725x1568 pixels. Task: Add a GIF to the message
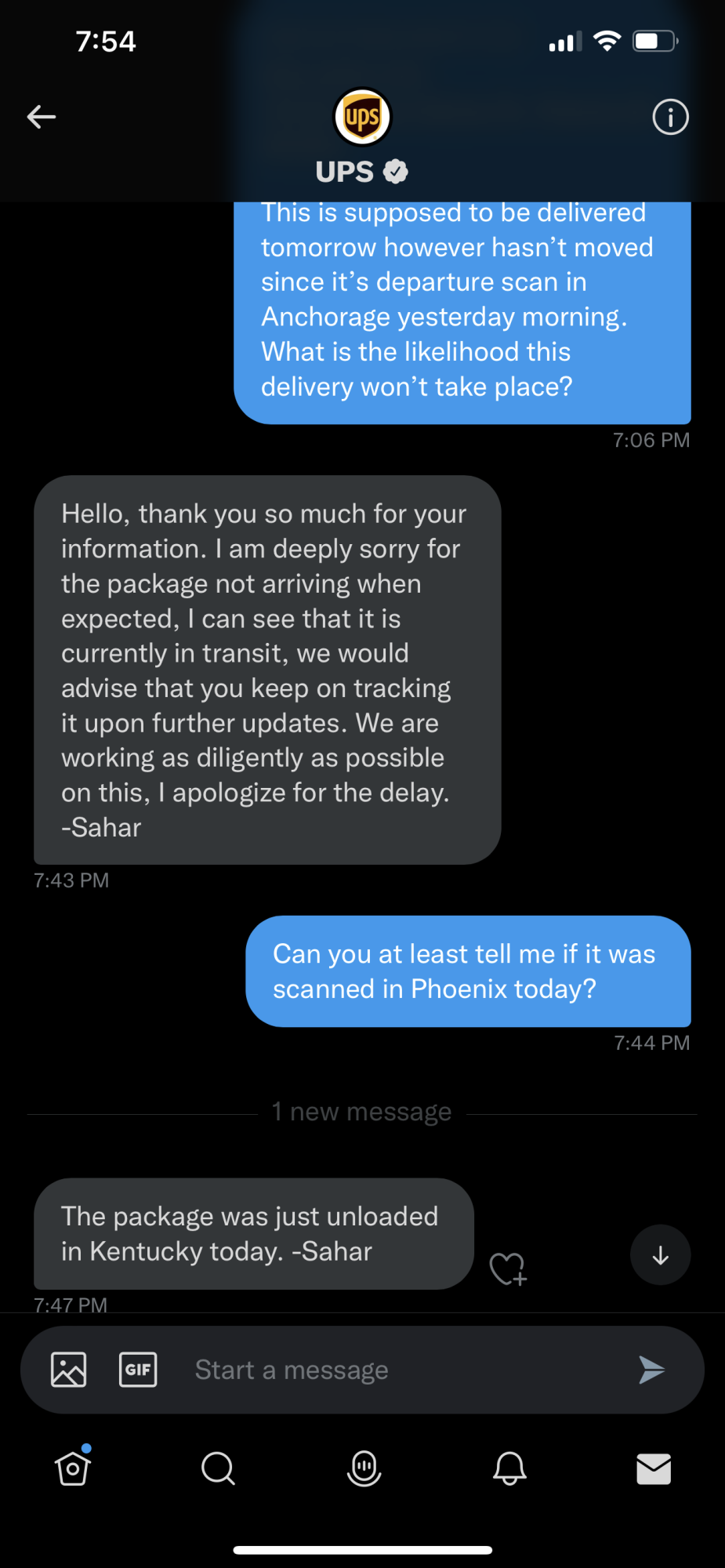tap(138, 1370)
